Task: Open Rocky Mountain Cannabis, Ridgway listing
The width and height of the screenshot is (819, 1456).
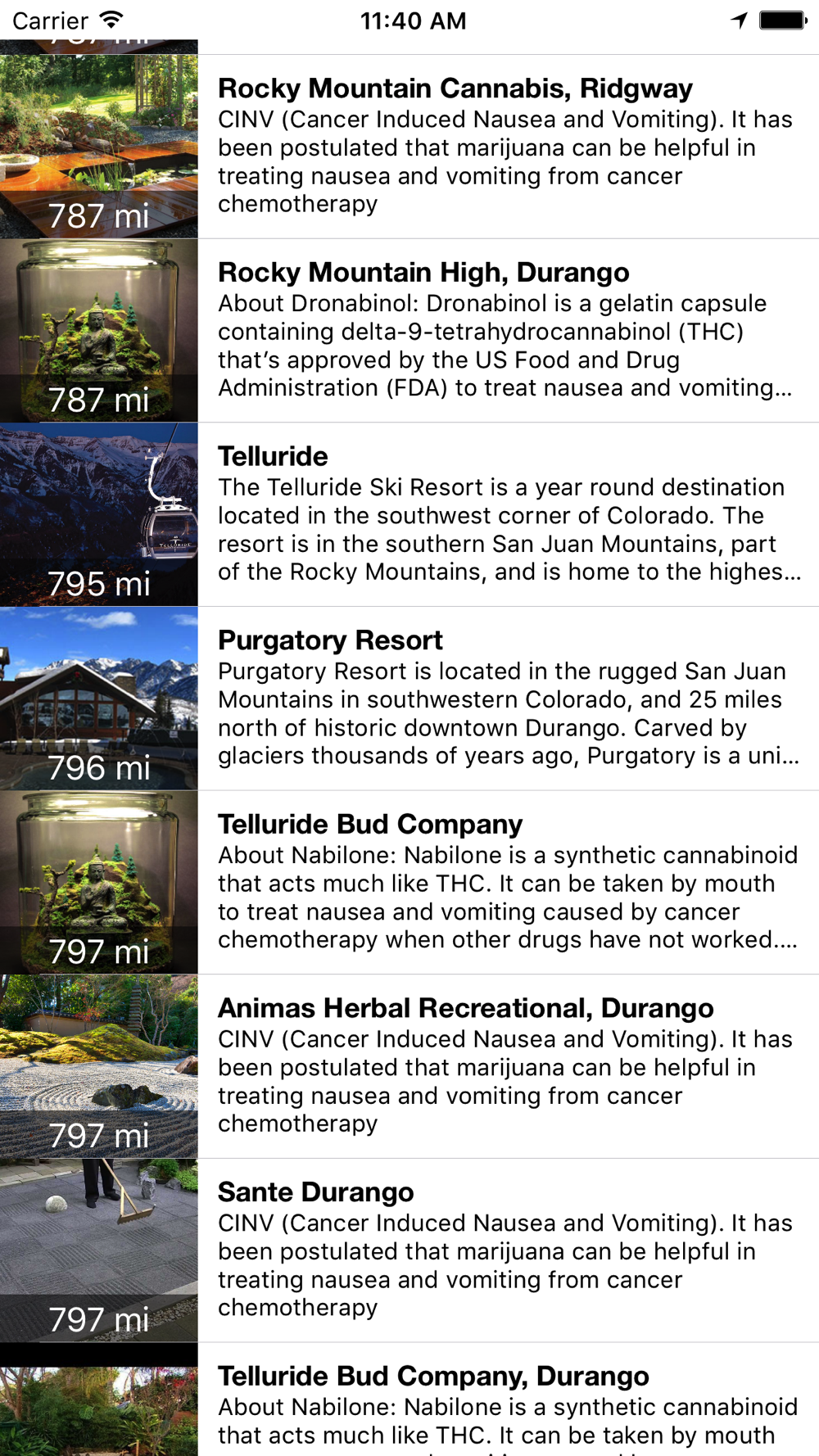Action: click(455, 88)
